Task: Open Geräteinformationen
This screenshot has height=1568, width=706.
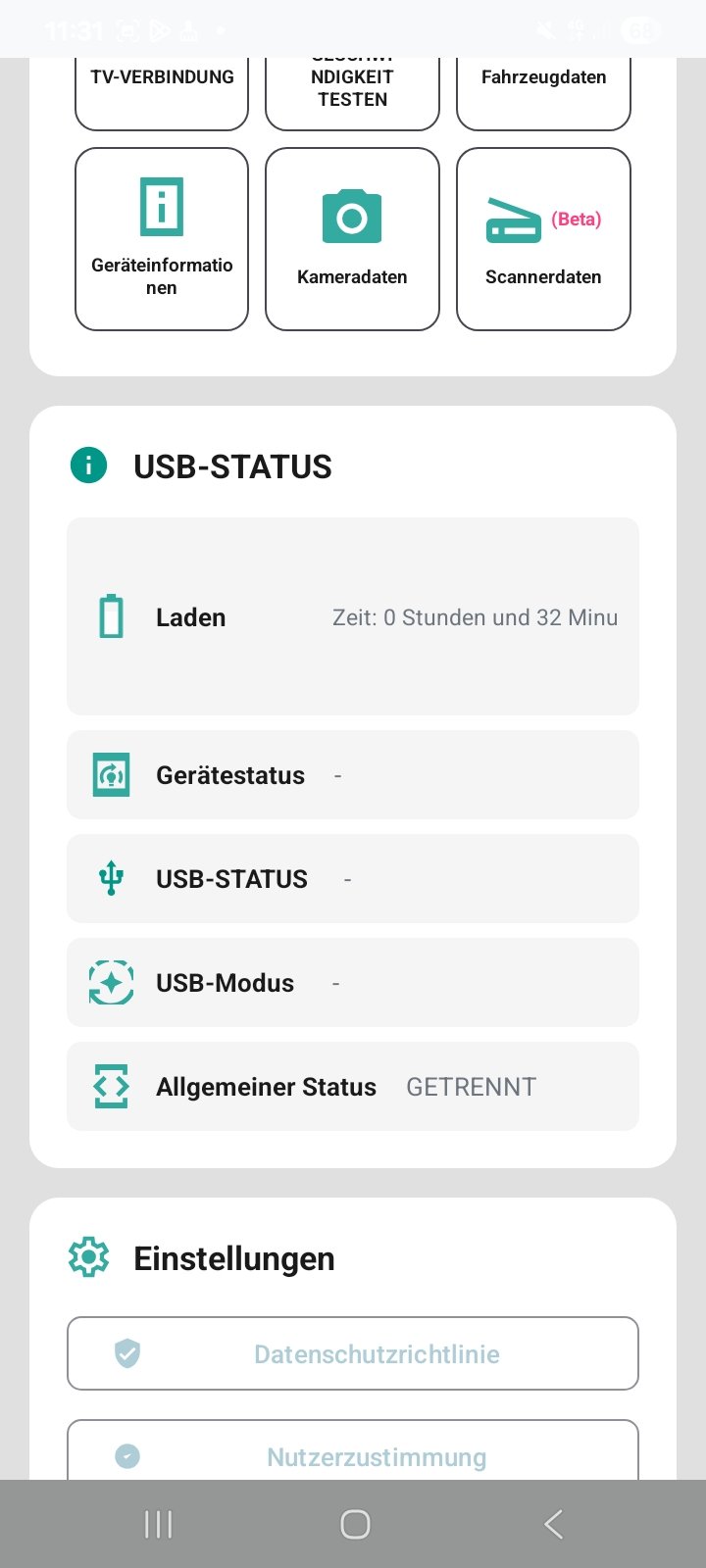Action: pos(162,239)
